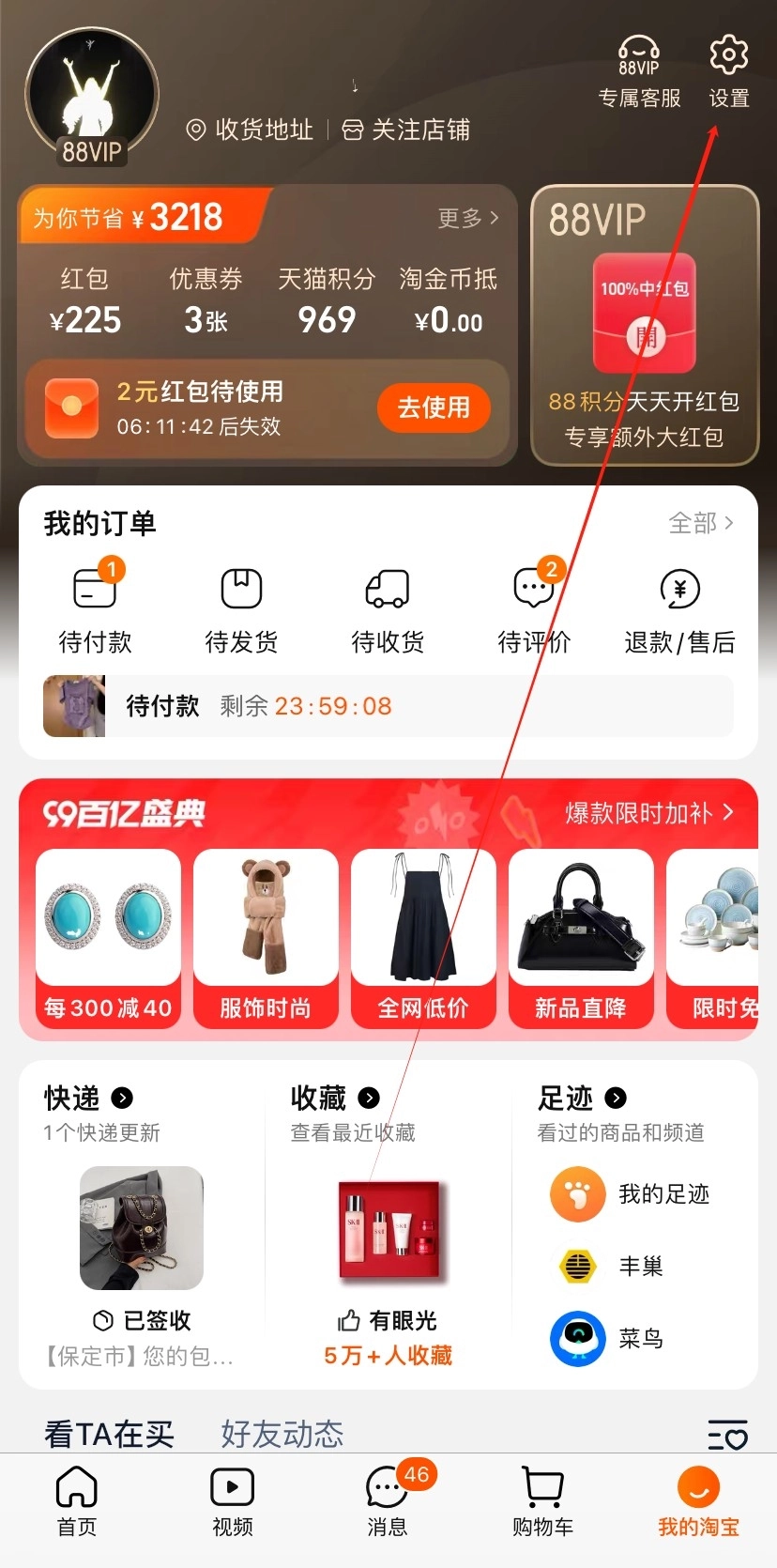Open 待付款 pending payment orders
The height and width of the screenshot is (1568, 777).
coord(95,608)
